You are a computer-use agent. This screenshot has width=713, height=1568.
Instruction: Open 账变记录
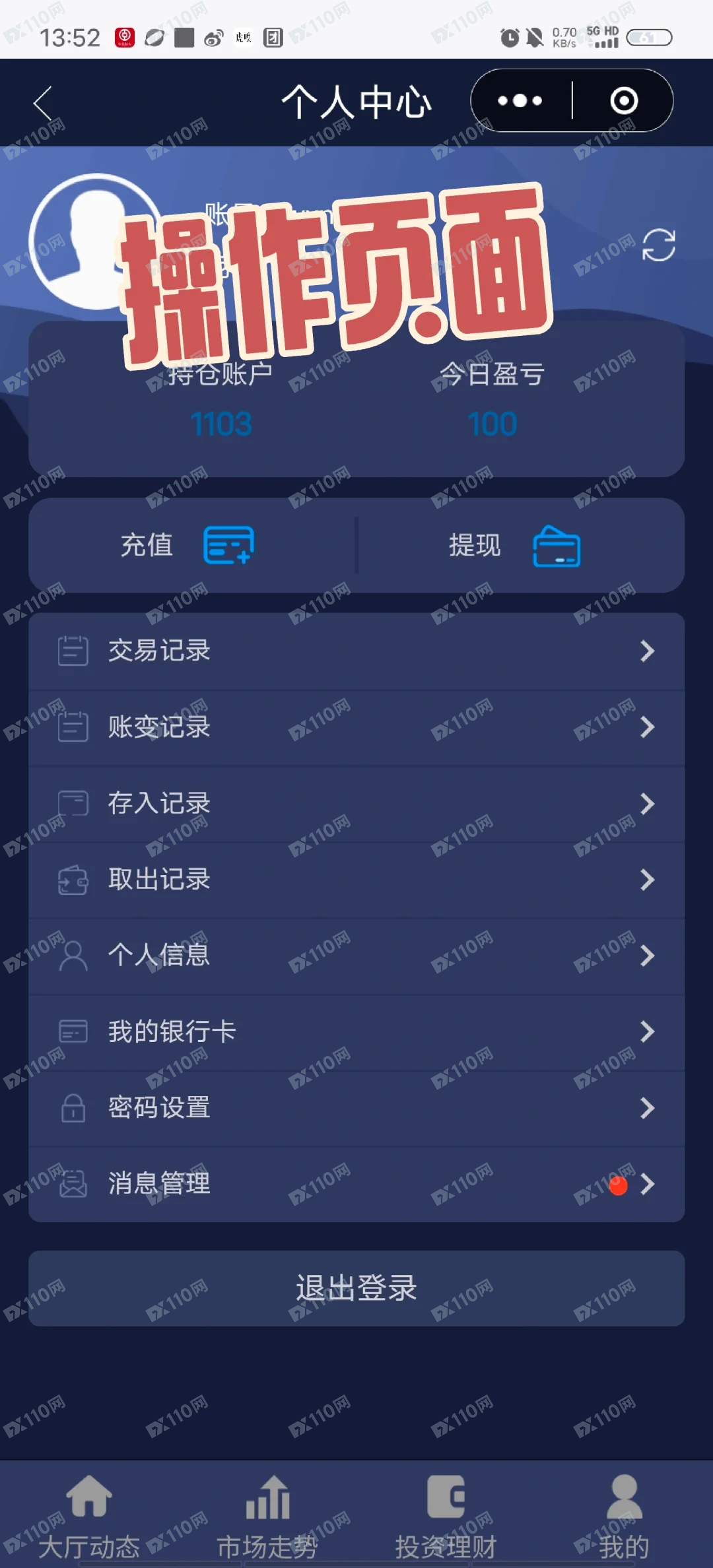tap(356, 727)
